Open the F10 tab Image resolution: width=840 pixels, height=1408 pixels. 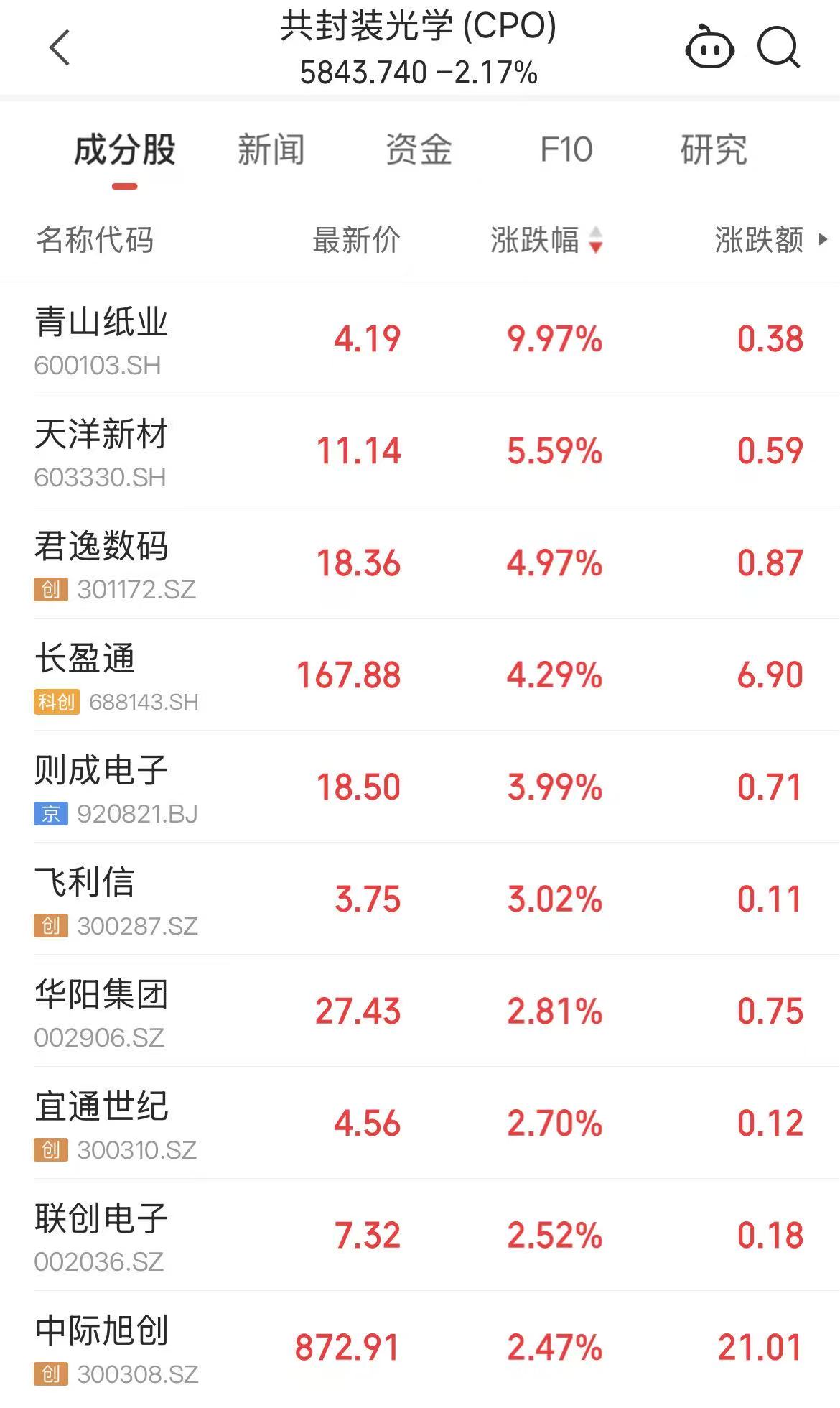(566, 149)
